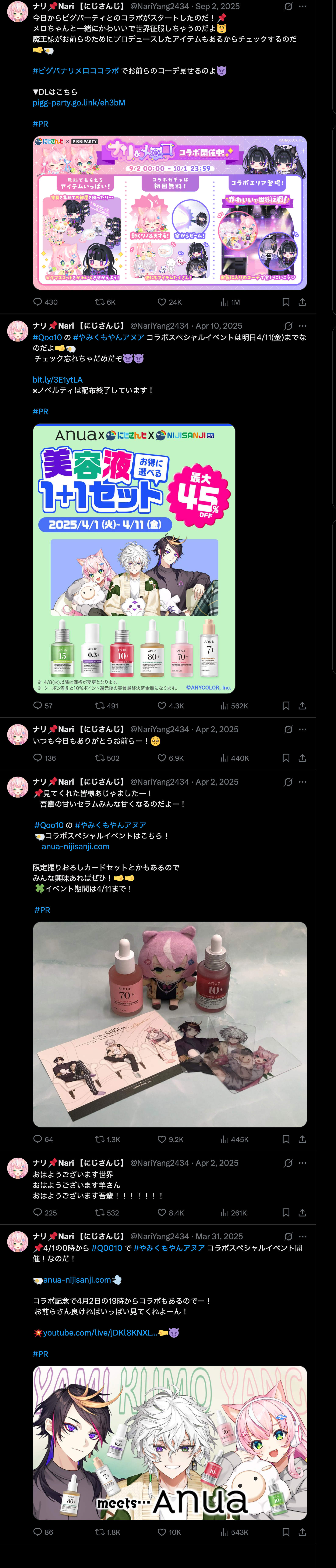This screenshot has width=336, height=1568.
Task: Open the serum bottles and plush photo
Action: click(170, 1025)
